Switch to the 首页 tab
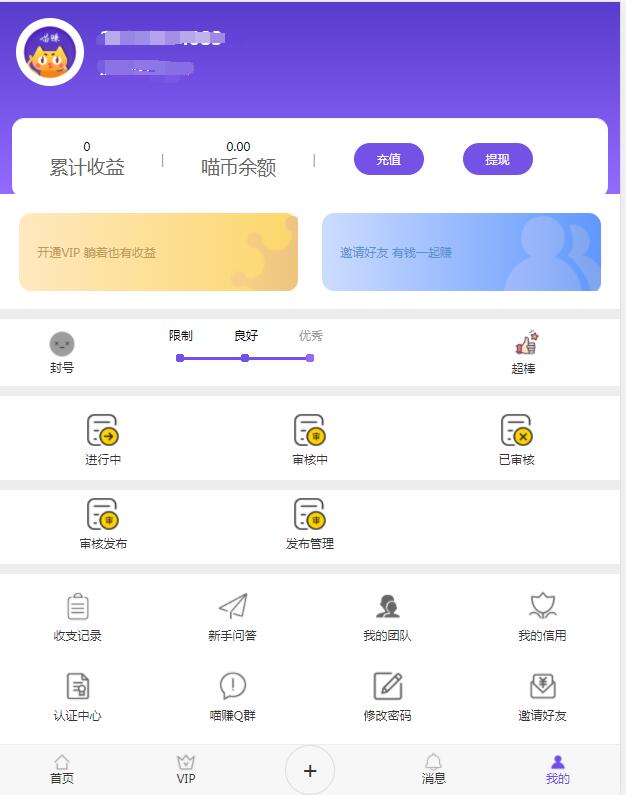626x795 pixels. (x=62, y=769)
